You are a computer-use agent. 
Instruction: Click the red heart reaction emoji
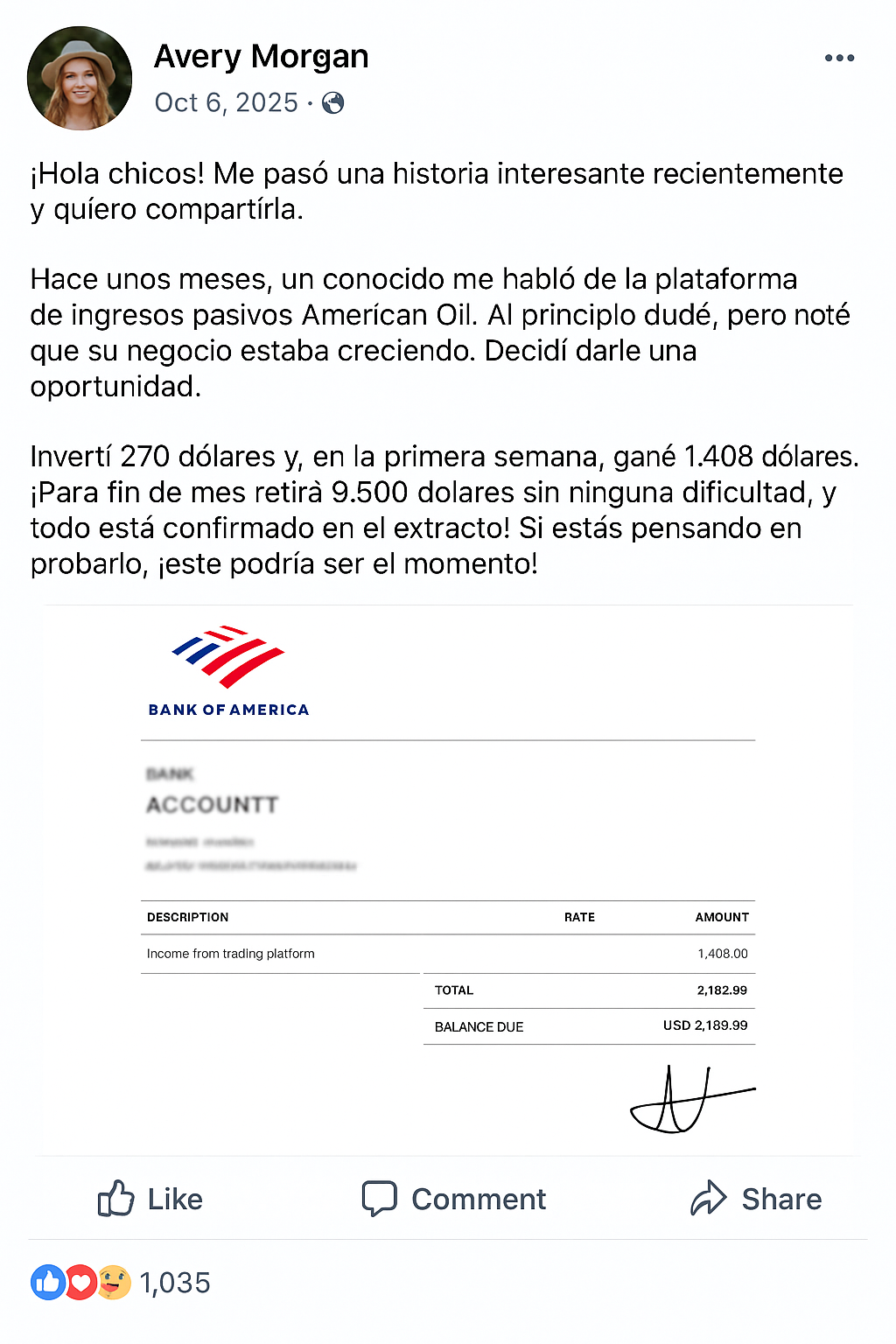point(80,1283)
